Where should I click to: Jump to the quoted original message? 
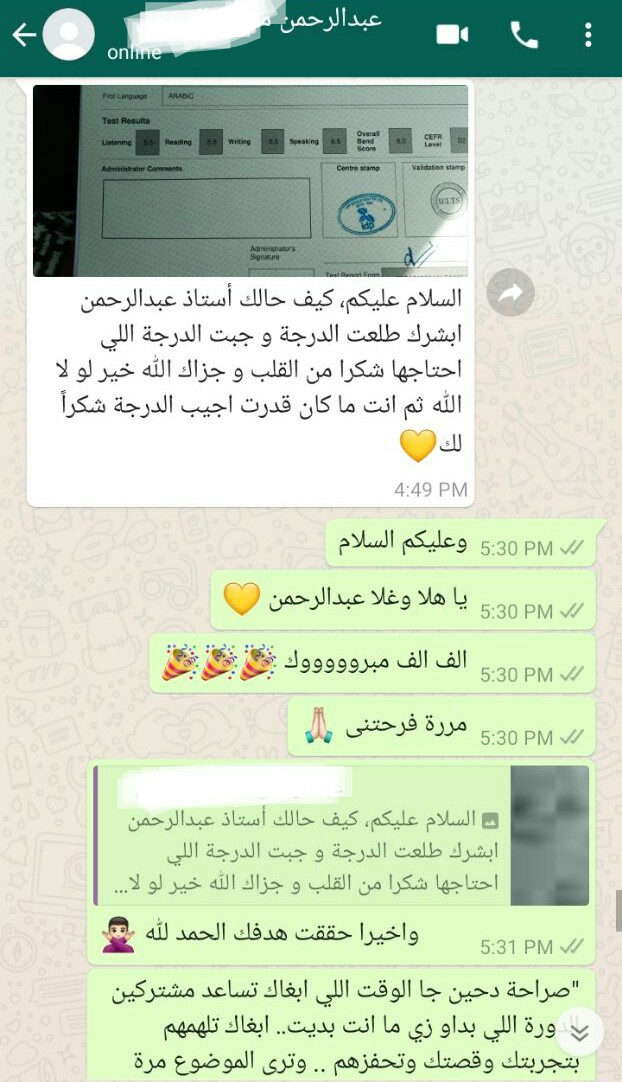(x=340, y=836)
